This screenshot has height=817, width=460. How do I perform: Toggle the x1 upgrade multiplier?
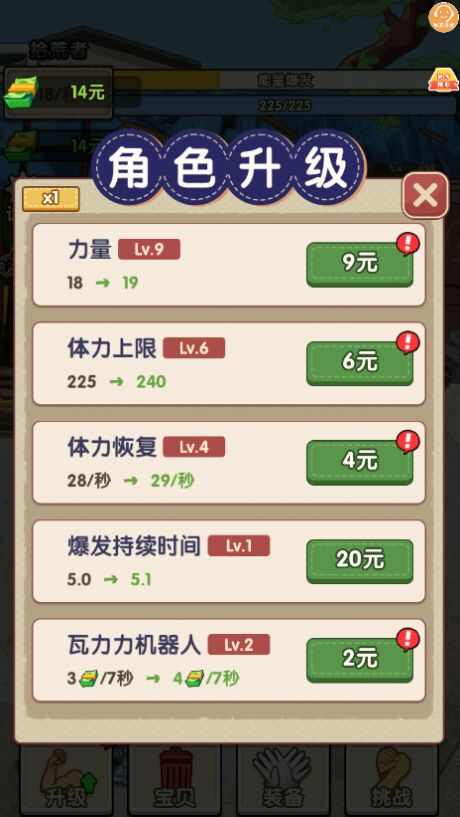[x=51, y=199]
